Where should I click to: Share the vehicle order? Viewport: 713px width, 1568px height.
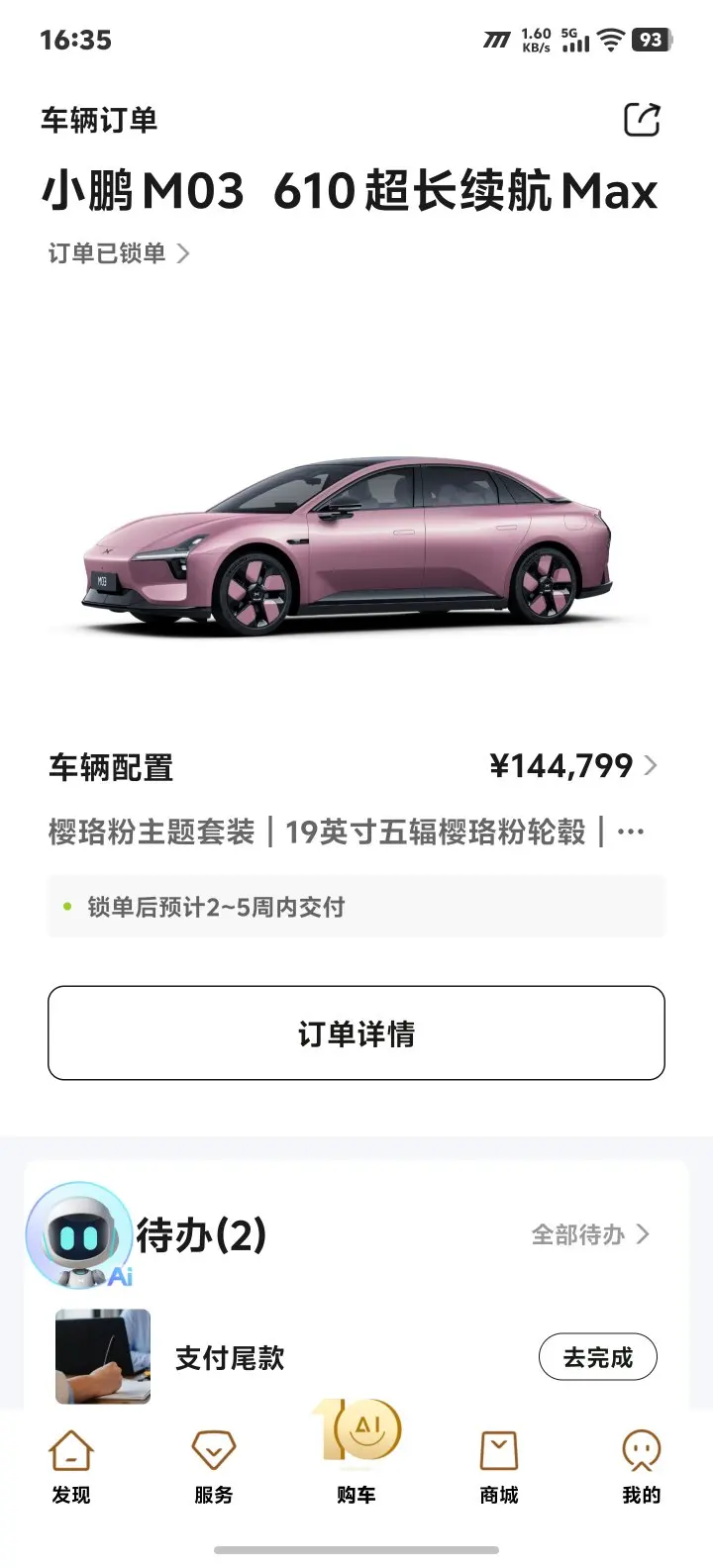coord(642,120)
